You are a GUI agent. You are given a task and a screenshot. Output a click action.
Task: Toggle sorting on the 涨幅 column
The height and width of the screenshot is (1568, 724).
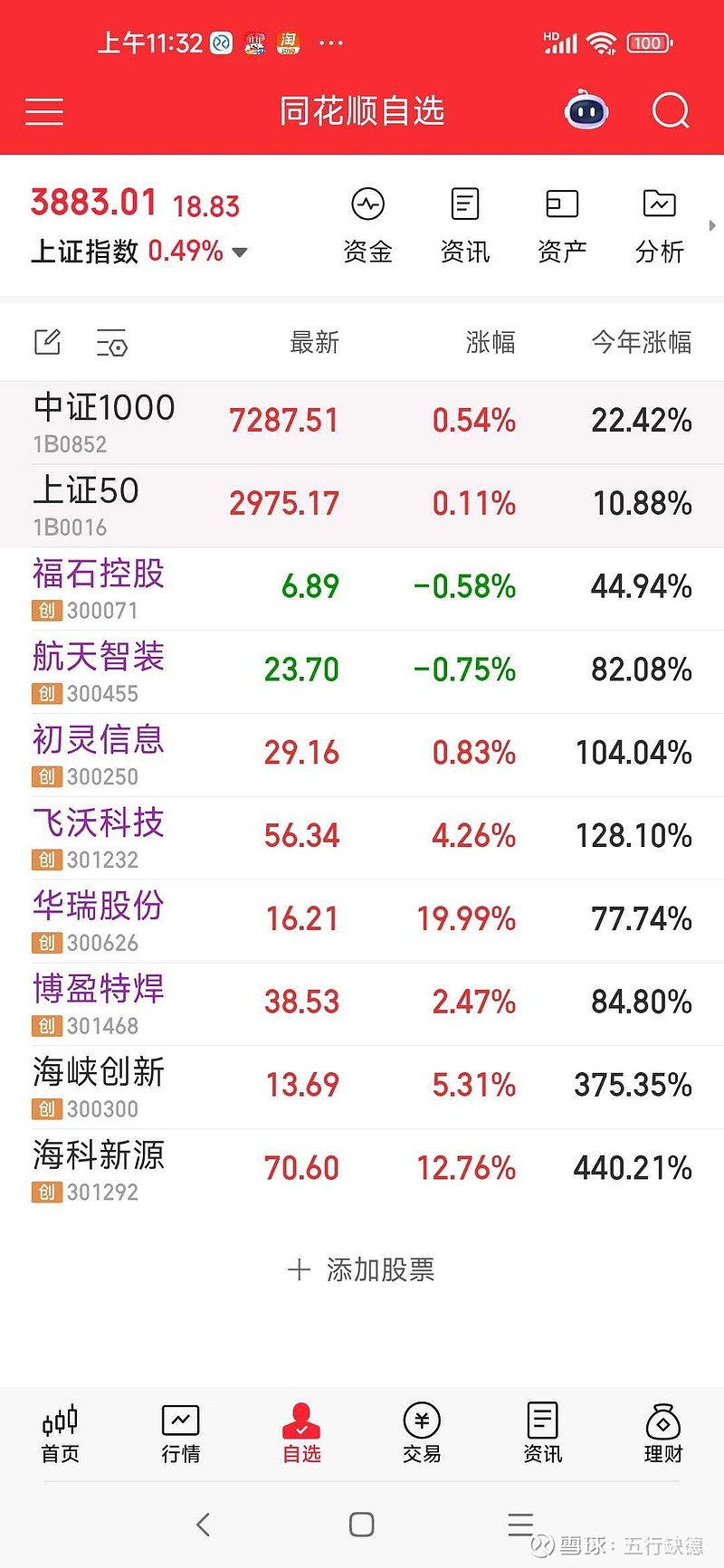490,342
